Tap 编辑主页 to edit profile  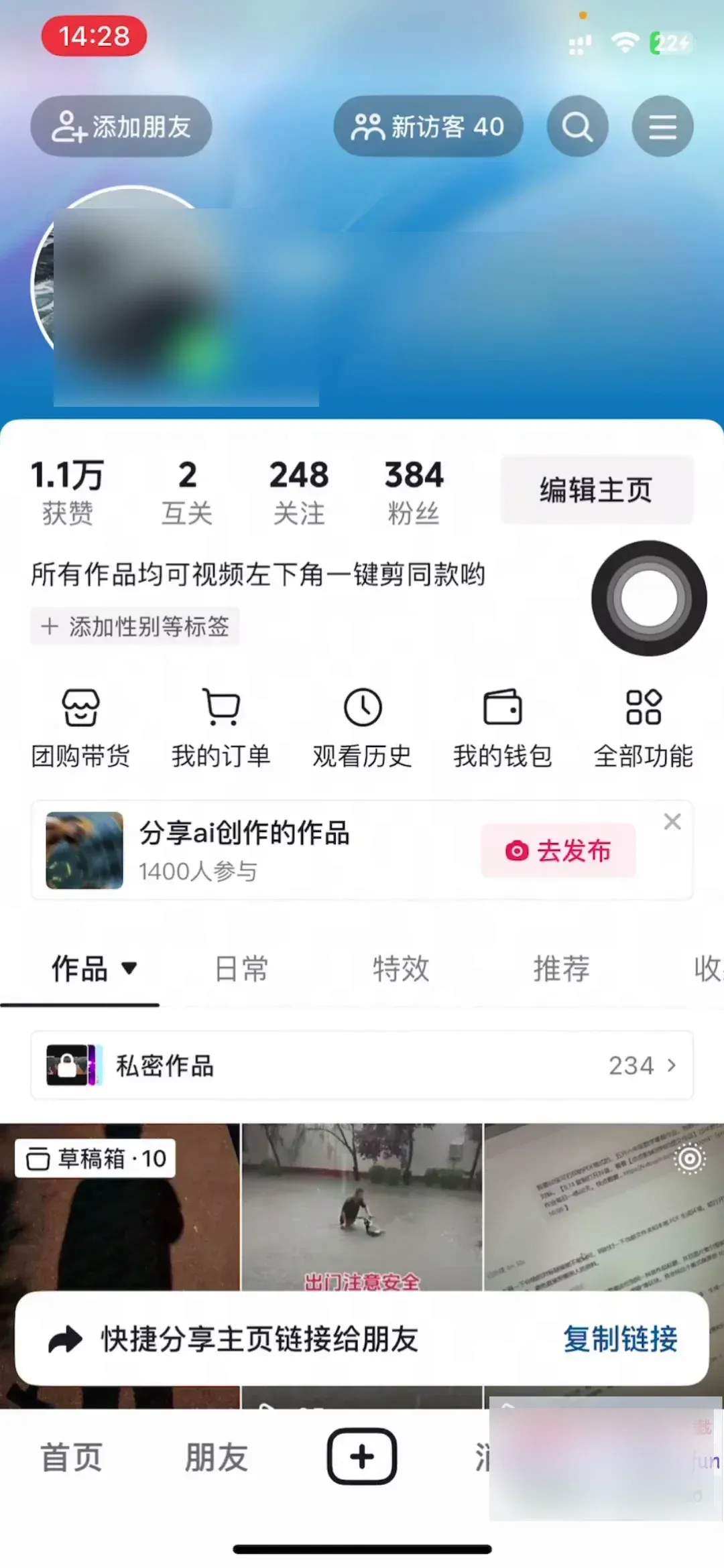click(597, 490)
